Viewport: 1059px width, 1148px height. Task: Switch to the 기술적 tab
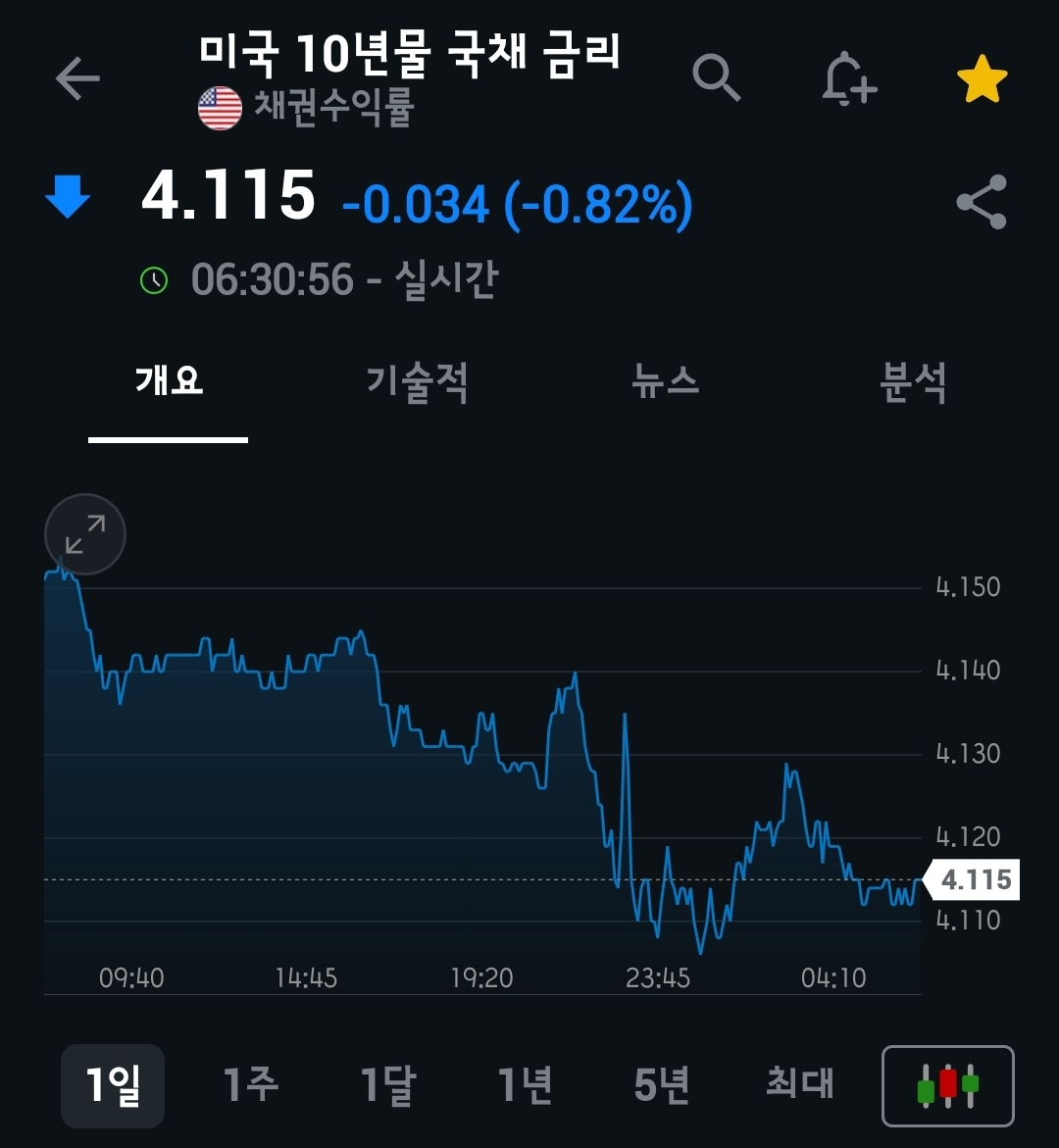[417, 381]
